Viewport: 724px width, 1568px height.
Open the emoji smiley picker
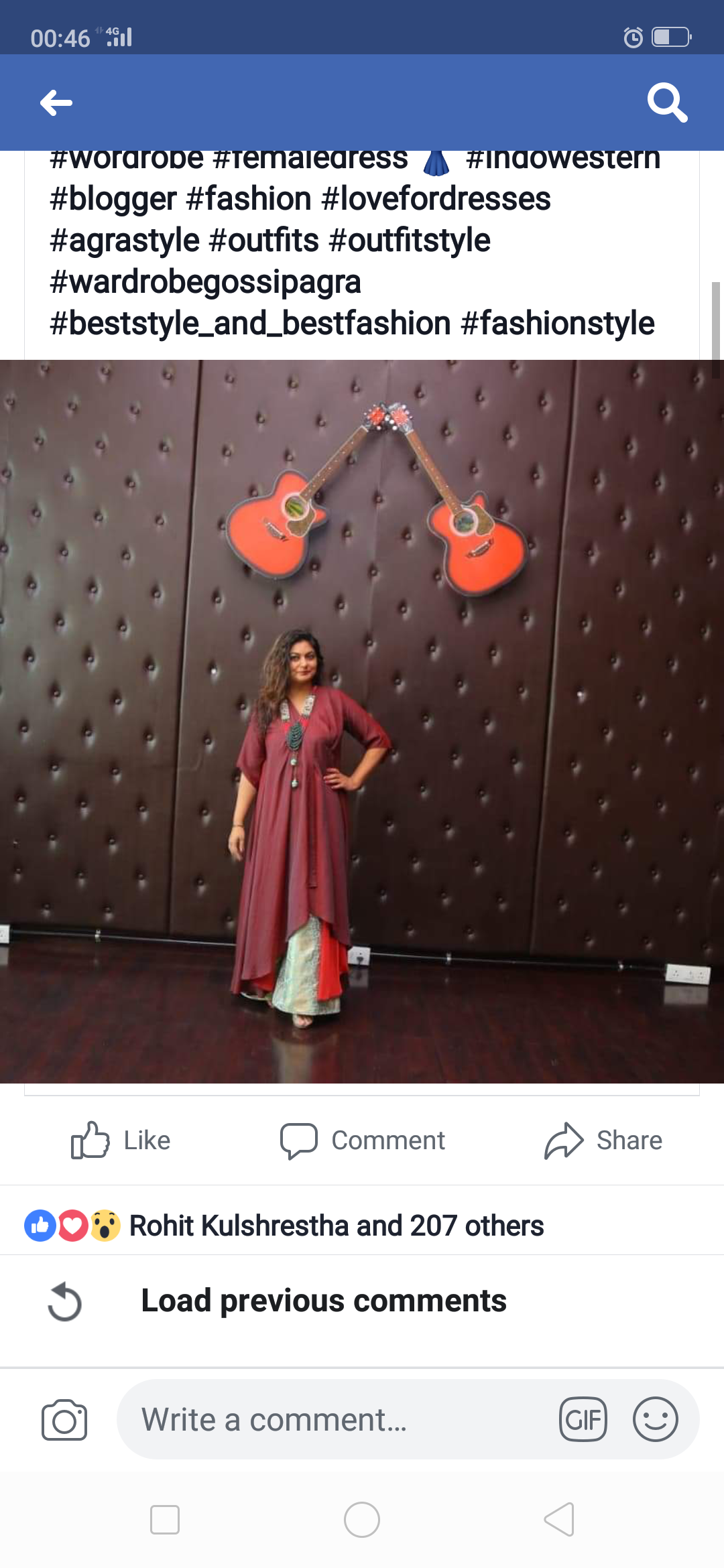point(655,1420)
